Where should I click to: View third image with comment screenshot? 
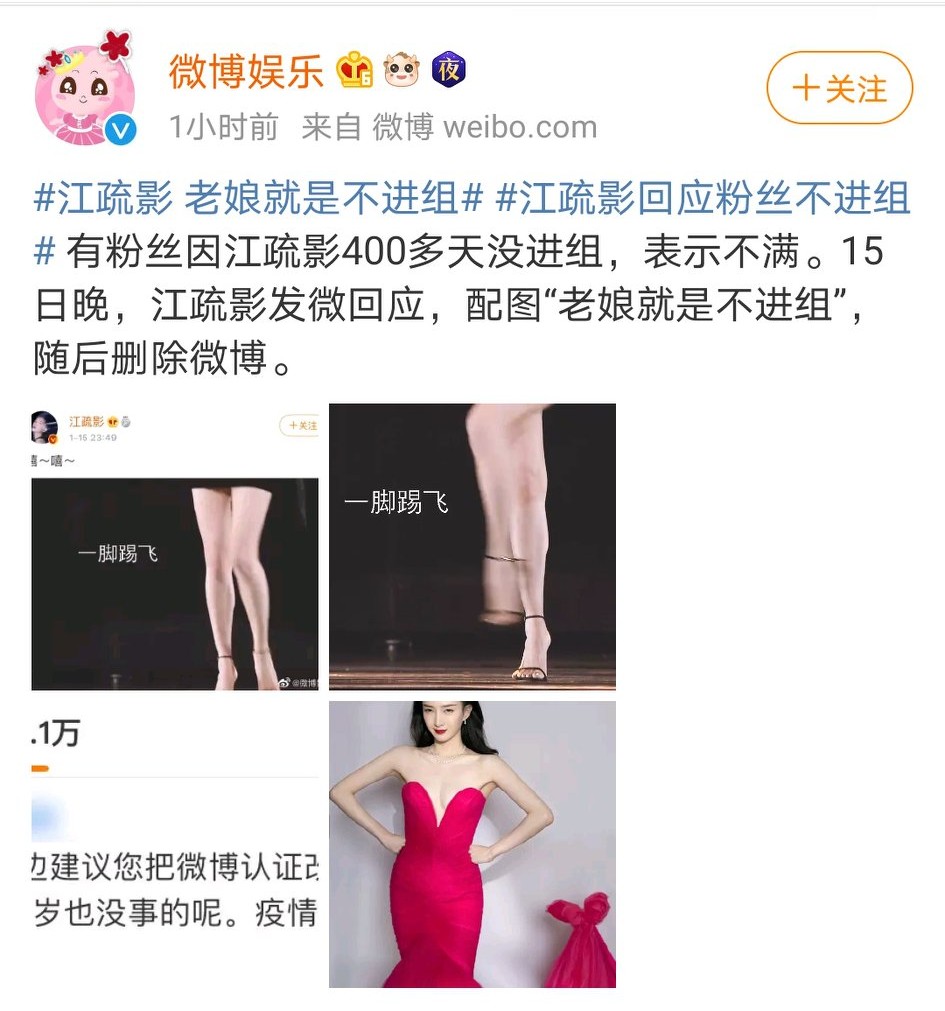(175, 845)
